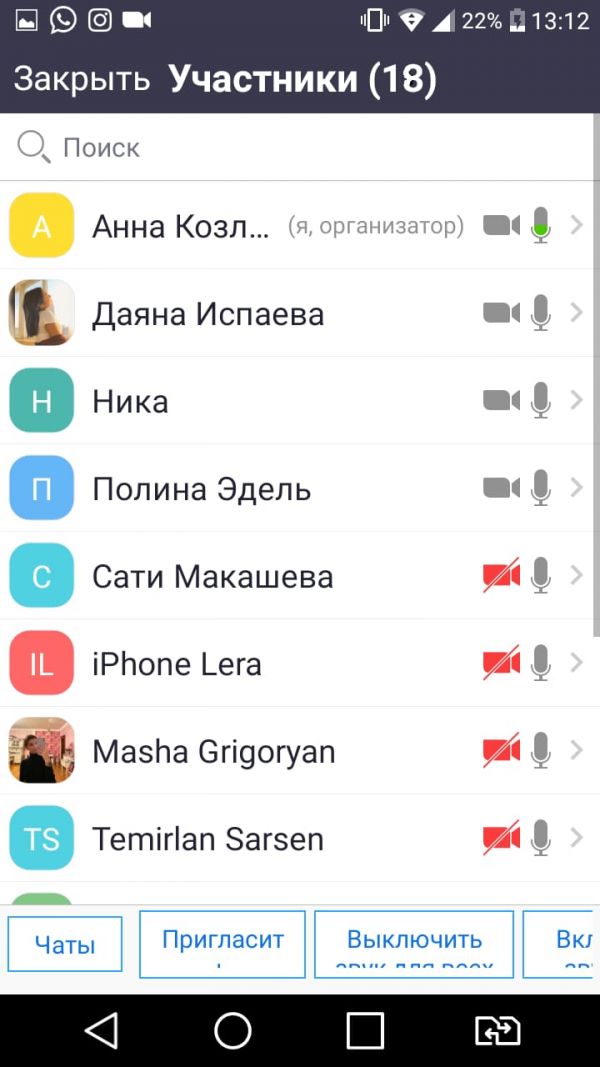Open the Чаты button
600x1067 pixels.
tap(65, 944)
